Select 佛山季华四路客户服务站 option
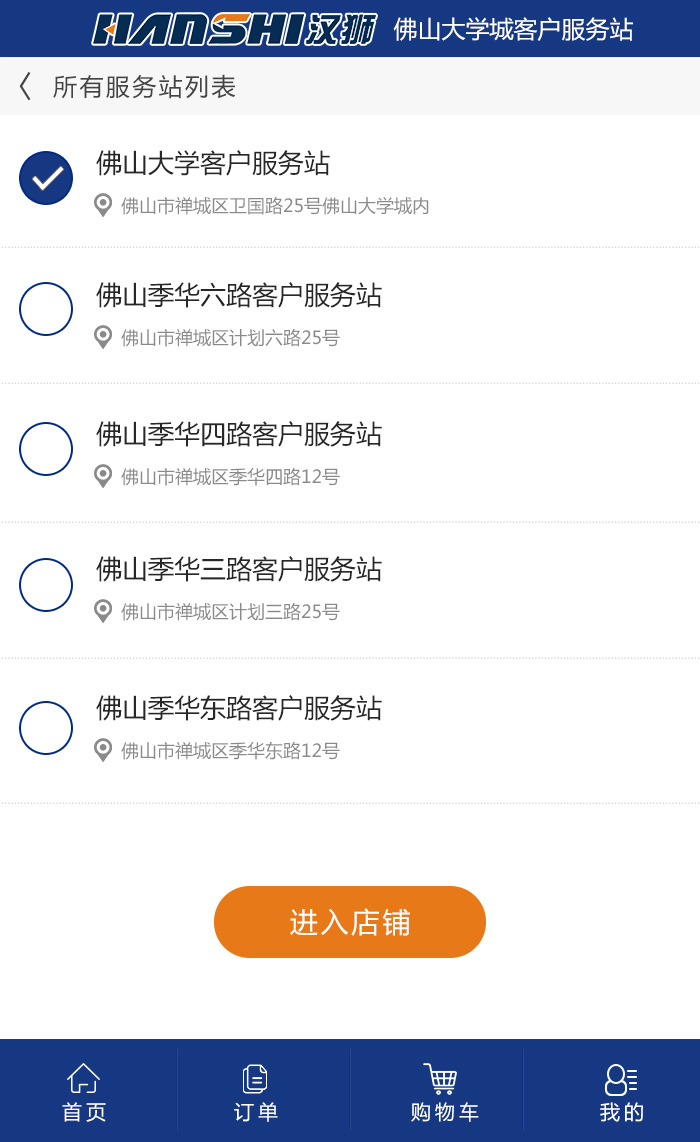This screenshot has height=1142, width=700. (x=46, y=449)
